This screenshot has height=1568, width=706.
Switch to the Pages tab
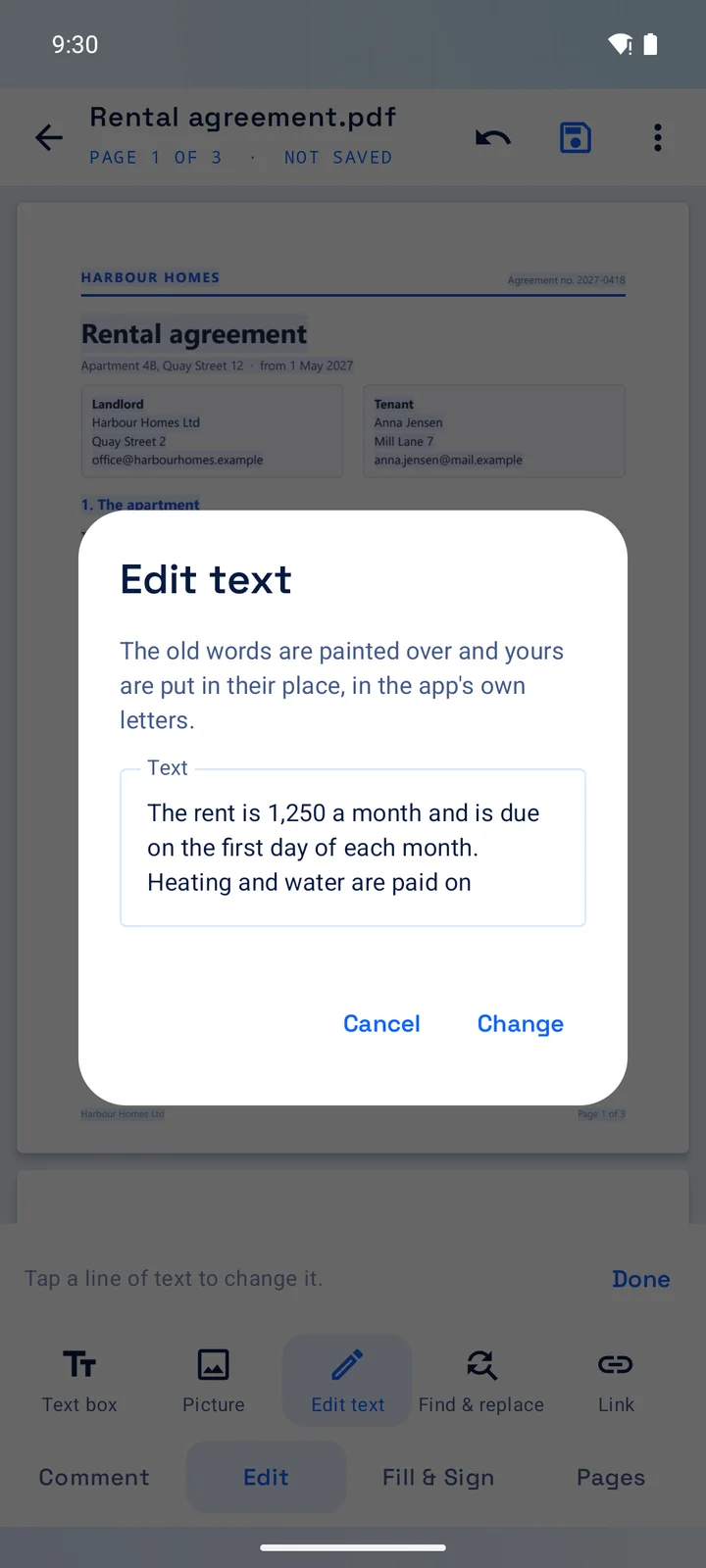coord(611,1477)
